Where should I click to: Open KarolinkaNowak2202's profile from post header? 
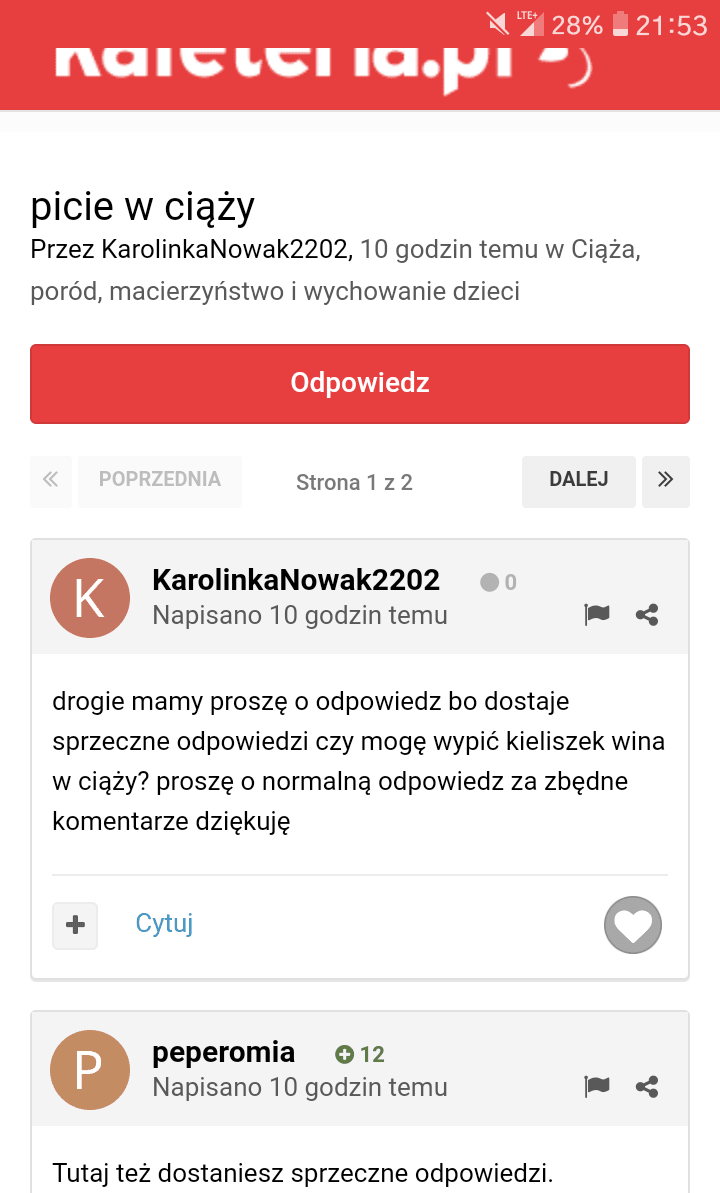click(296, 580)
